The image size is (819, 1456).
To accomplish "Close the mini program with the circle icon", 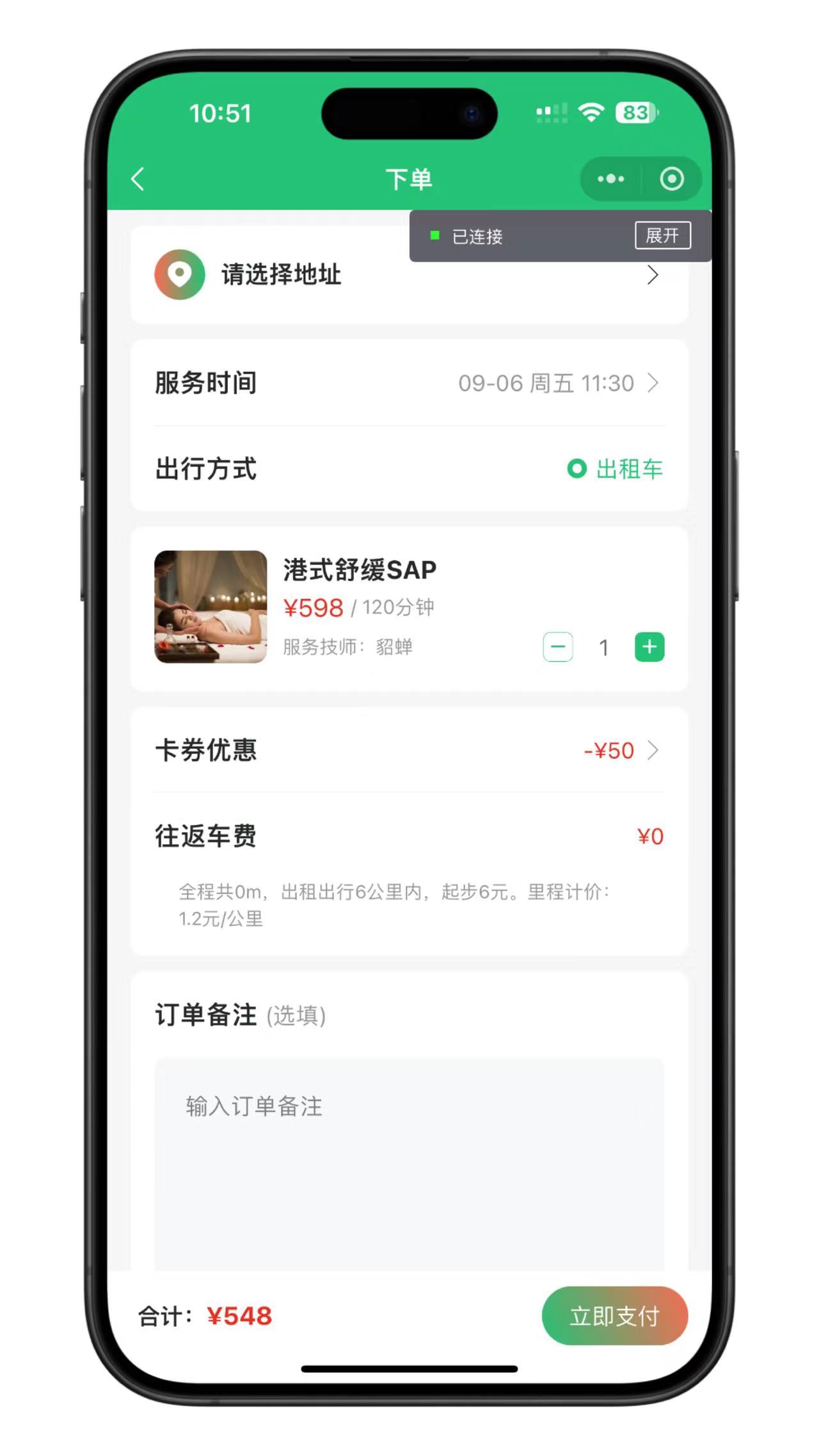I will pyautogui.click(x=671, y=179).
